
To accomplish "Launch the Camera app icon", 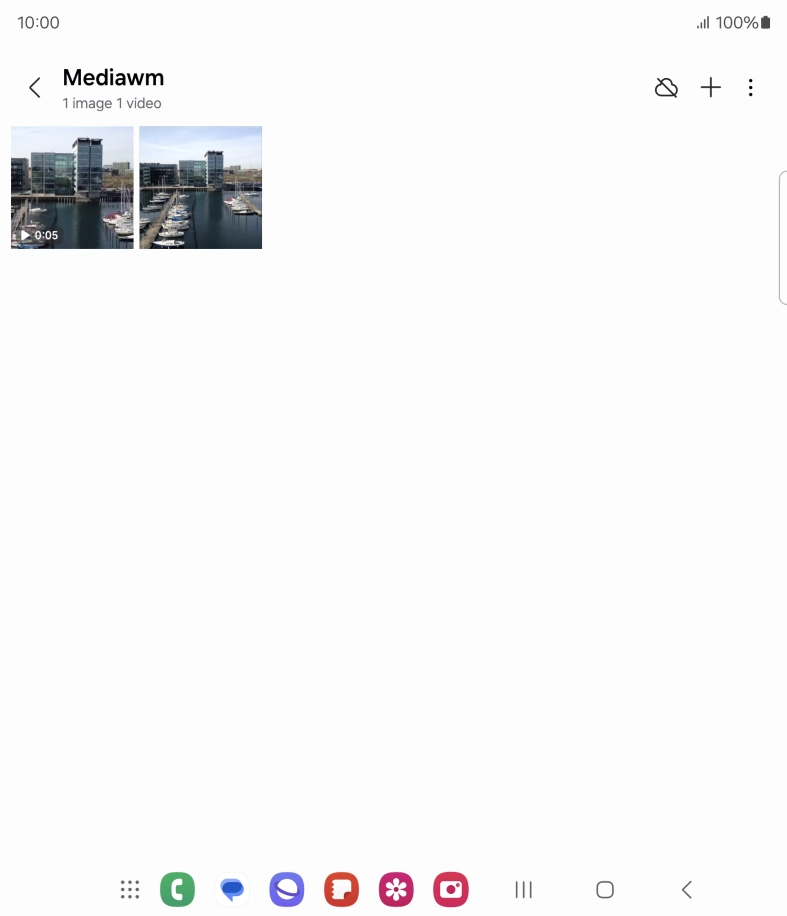I will (450, 889).
